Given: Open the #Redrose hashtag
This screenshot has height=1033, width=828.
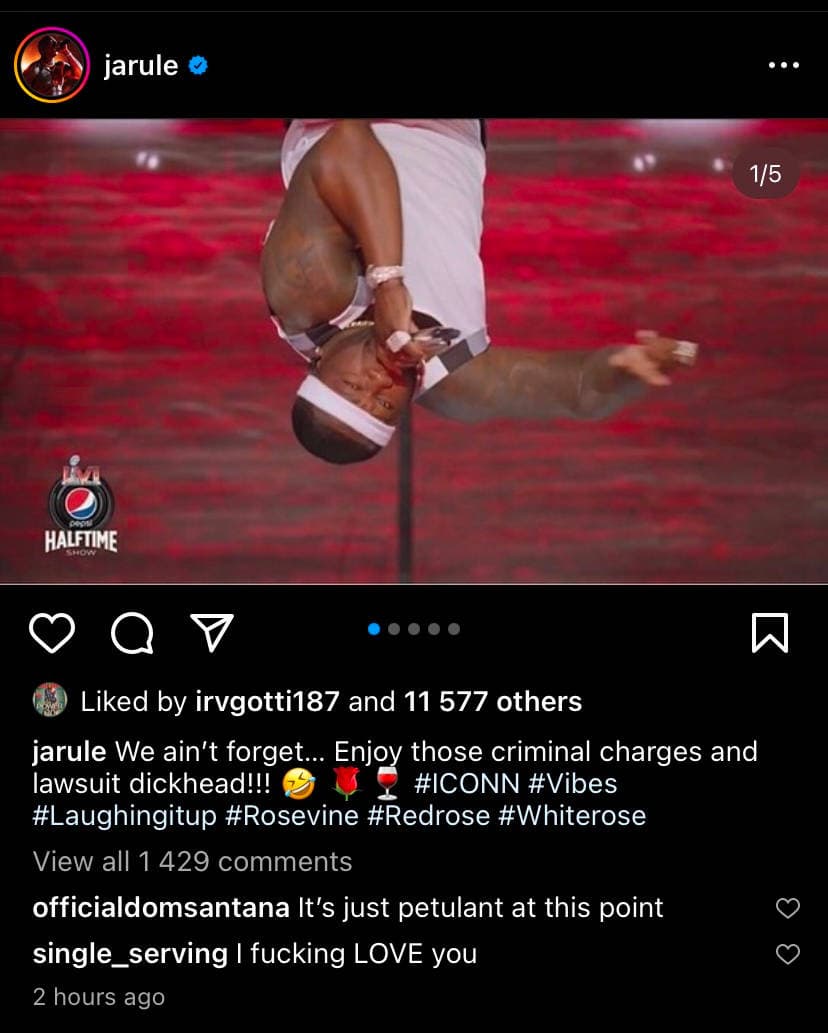Looking at the screenshot, I should 428,816.
